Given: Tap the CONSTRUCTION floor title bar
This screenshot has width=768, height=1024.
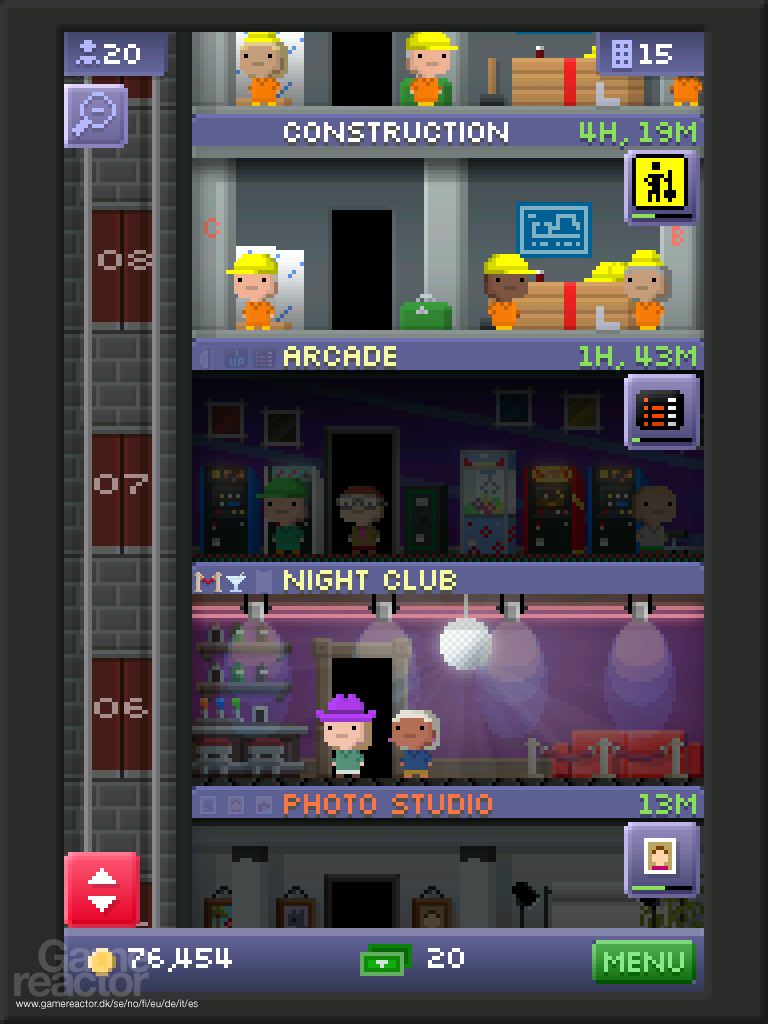Looking at the screenshot, I should point(395,131).
